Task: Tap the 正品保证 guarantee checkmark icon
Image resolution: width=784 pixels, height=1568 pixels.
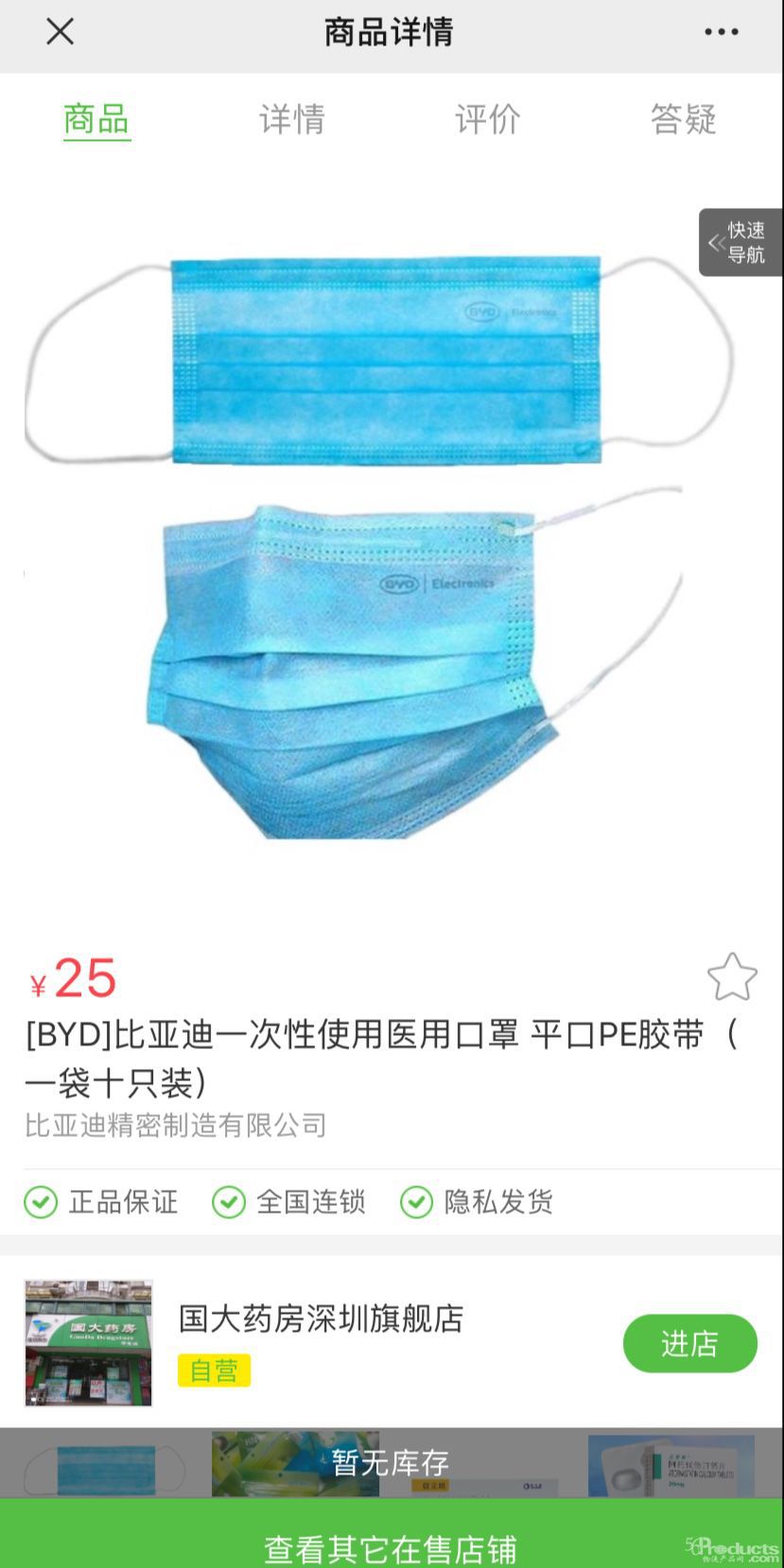Action: coord(40,1201)
